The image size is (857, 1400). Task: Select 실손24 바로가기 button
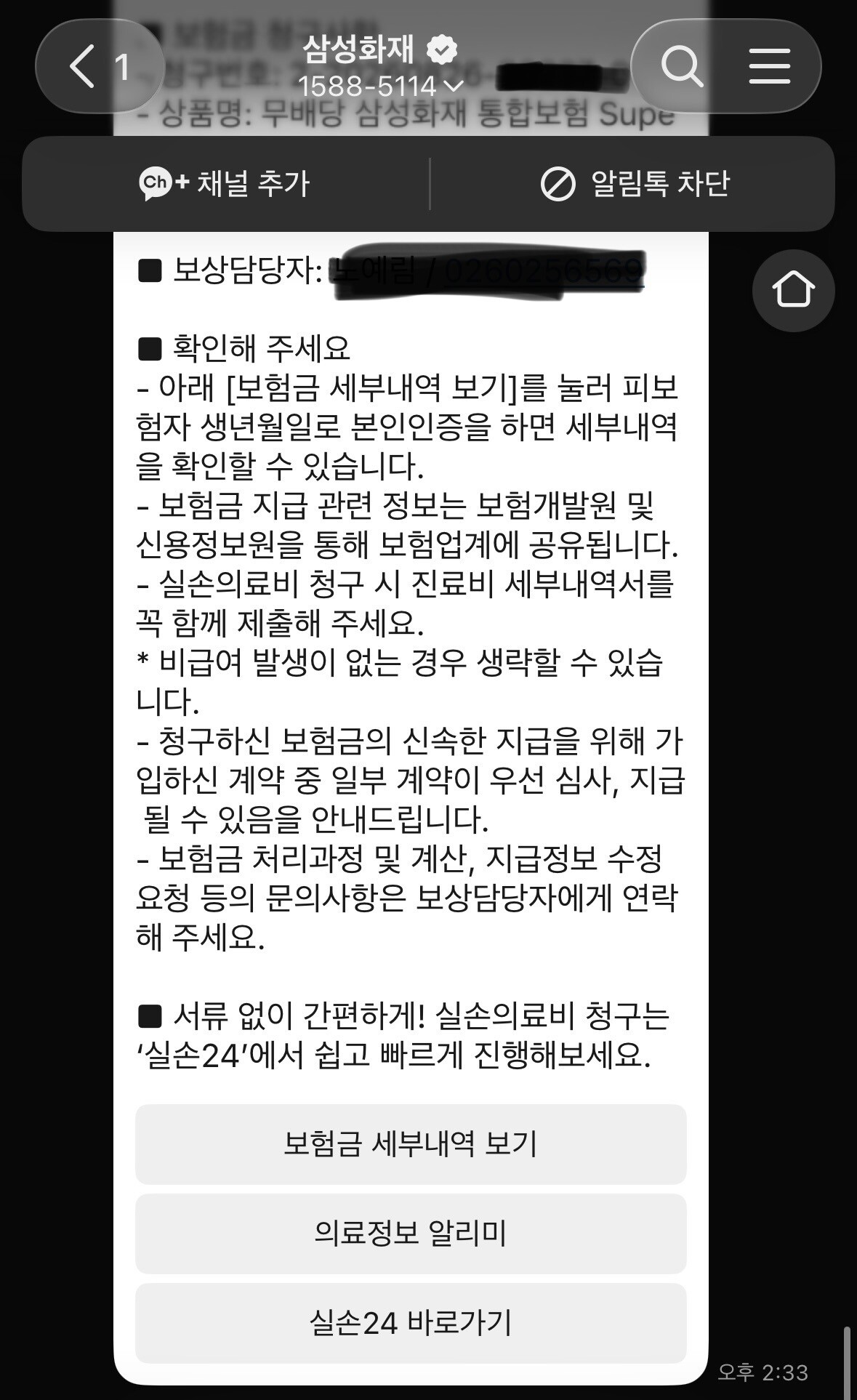click(411, 1323)
